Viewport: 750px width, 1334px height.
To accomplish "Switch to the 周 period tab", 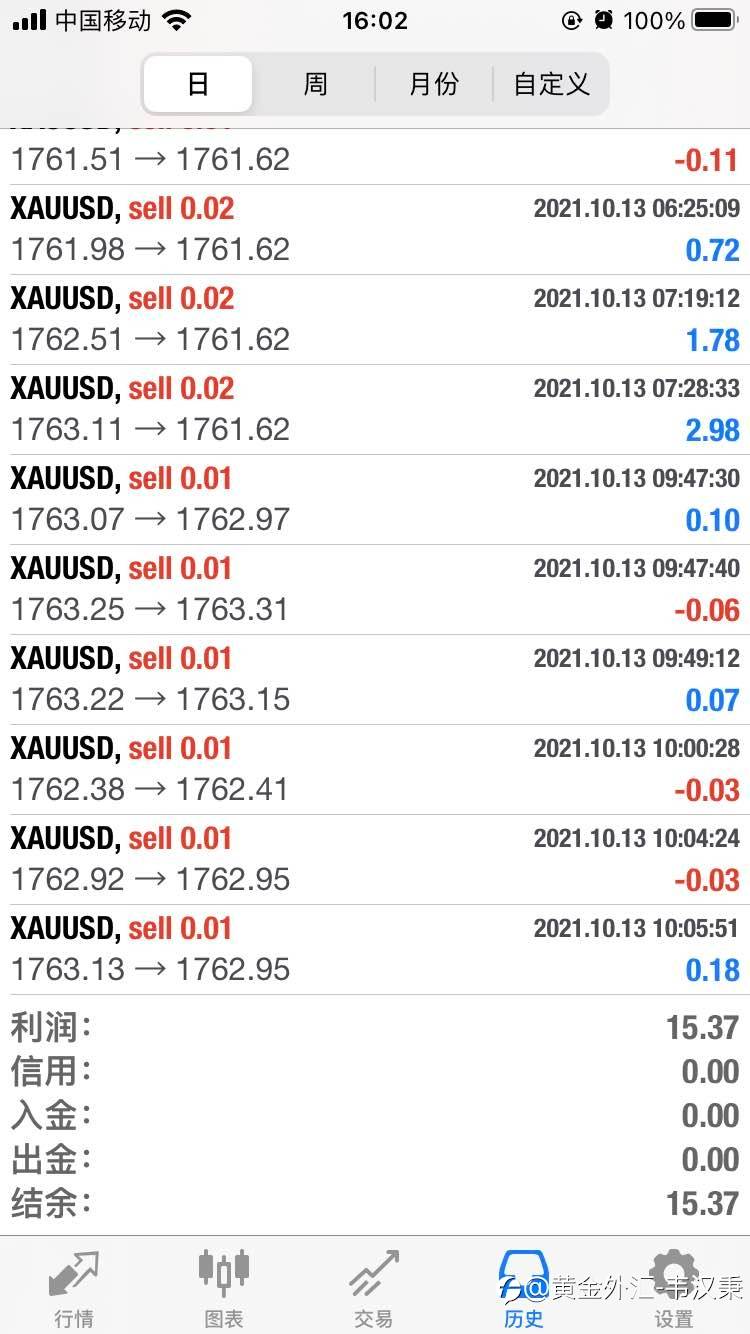I will (x=315, y=84).
